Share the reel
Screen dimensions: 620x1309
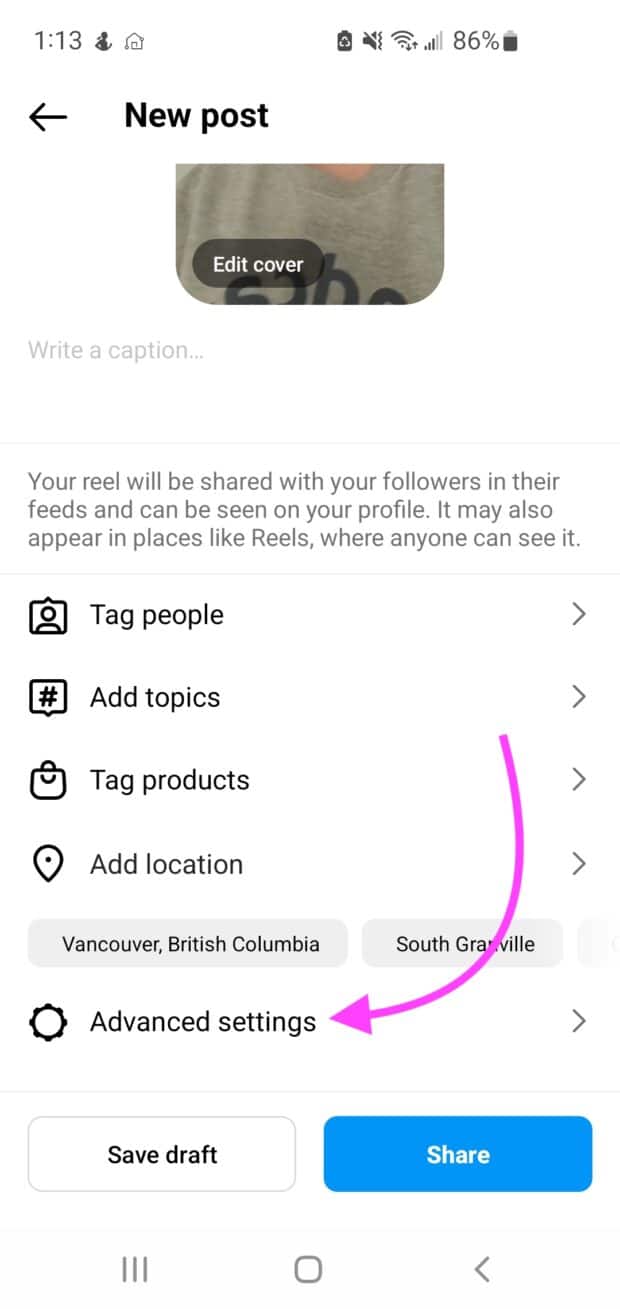click(x=458, y=1154)
